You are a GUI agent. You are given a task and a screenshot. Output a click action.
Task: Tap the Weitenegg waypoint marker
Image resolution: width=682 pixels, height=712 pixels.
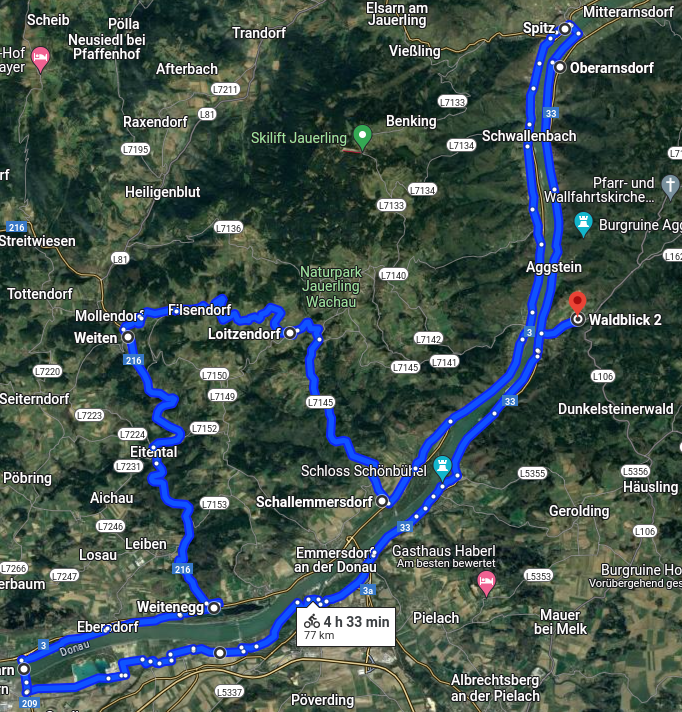pyautogui.click(x=214, y=607)
